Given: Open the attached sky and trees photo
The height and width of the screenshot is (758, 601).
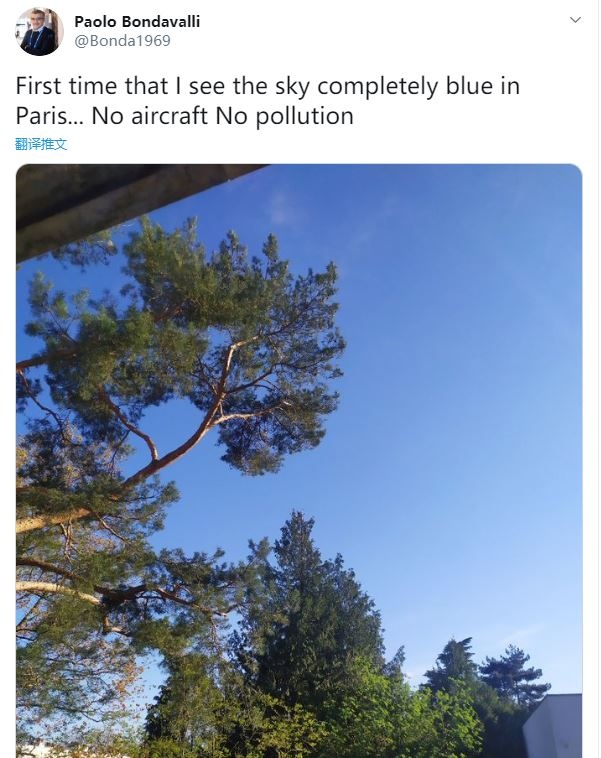Looking at the screenshot, I should point(298,460).
